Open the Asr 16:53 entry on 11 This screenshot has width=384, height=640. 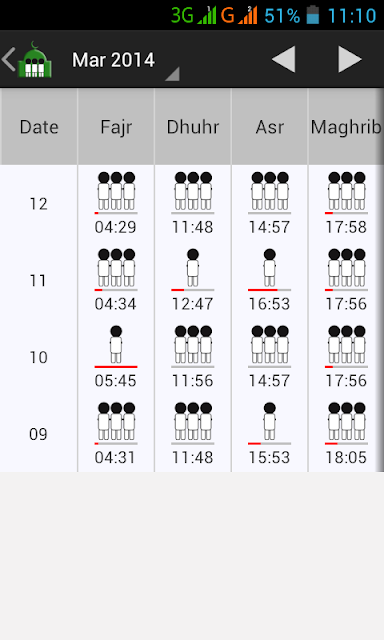(269, 280)
